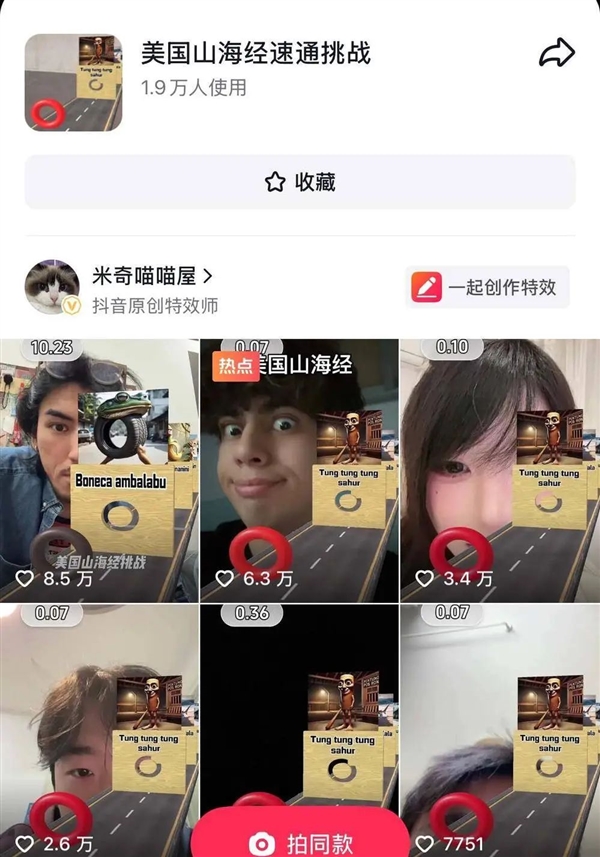Play the video with 3.4万 likes
The image size is (600, 857).
499,470
